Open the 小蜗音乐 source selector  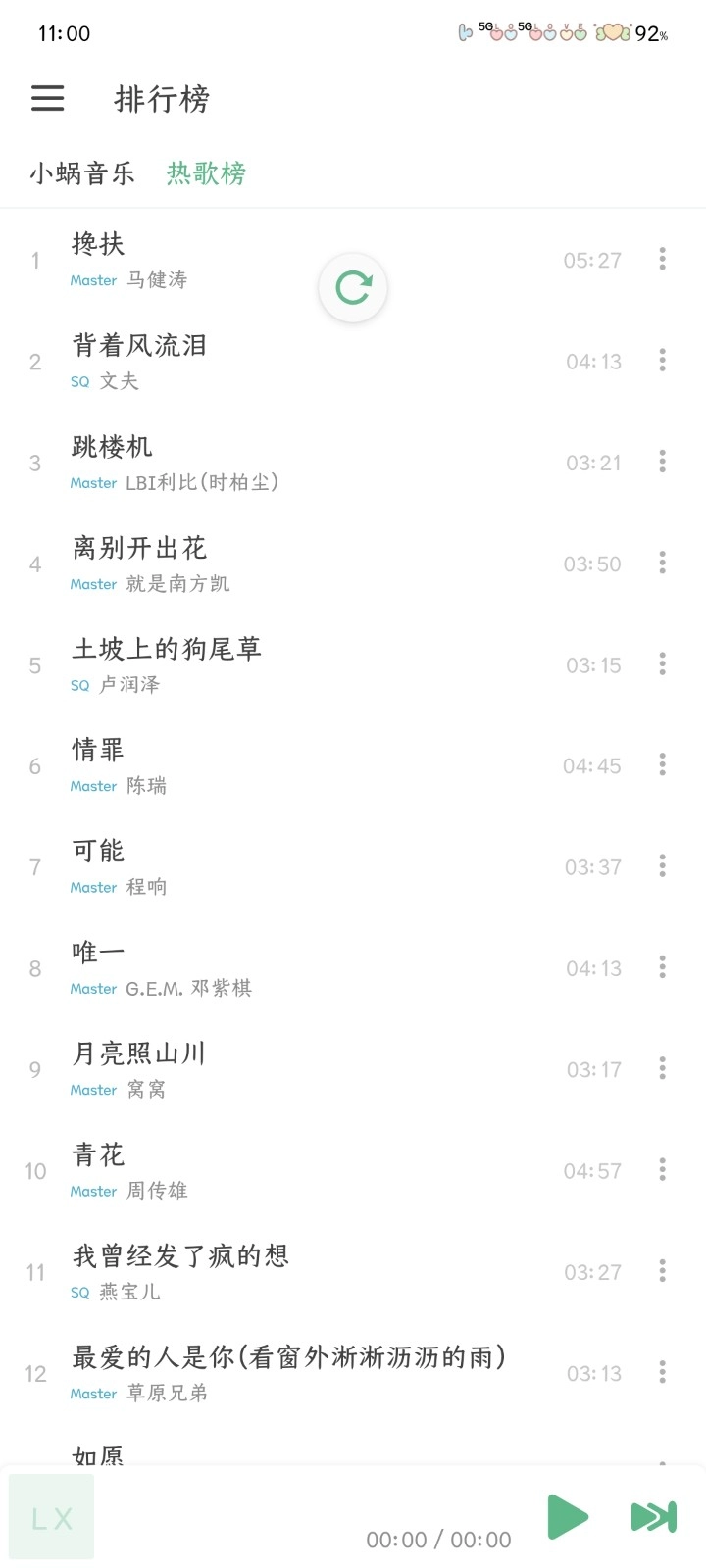(x=82, y=173)
